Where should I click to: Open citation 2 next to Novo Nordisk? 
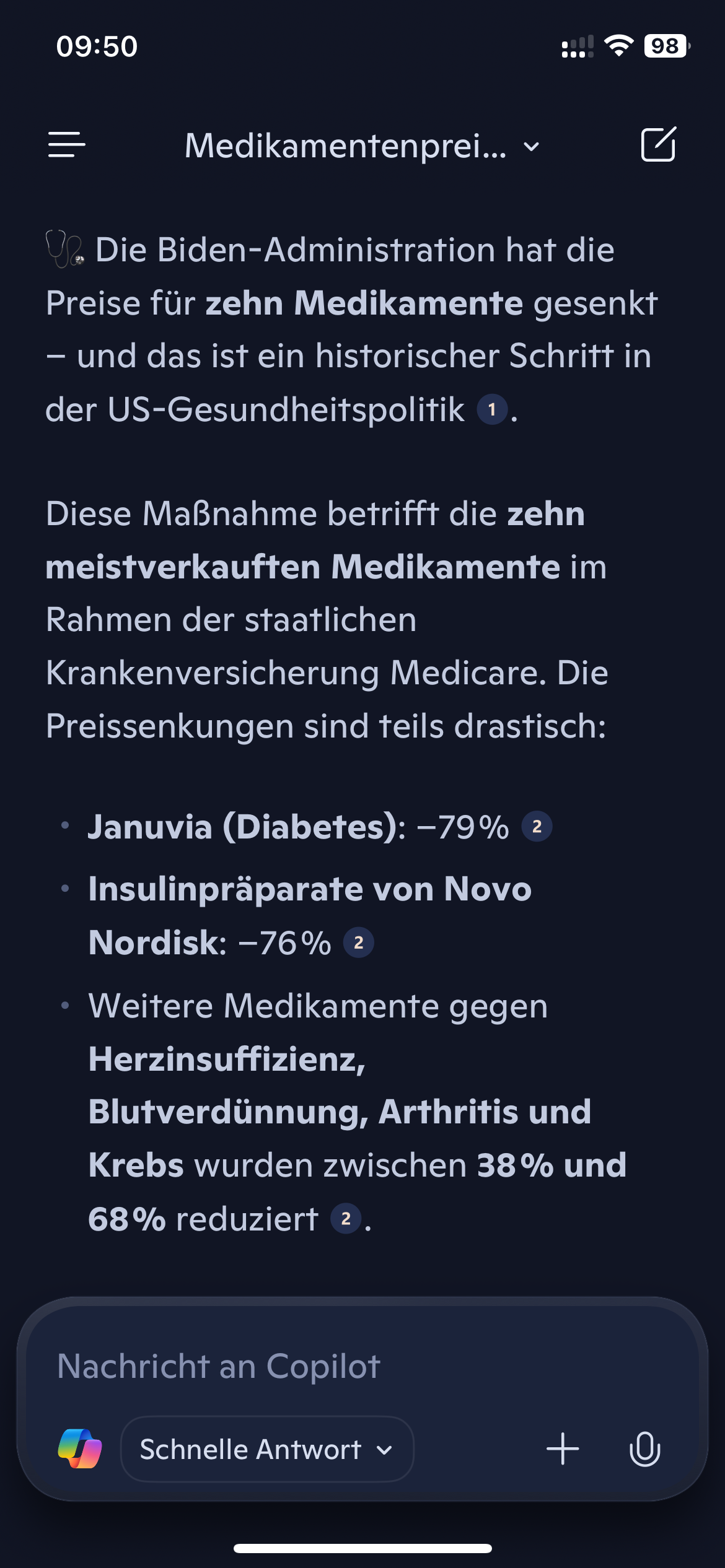358,943
